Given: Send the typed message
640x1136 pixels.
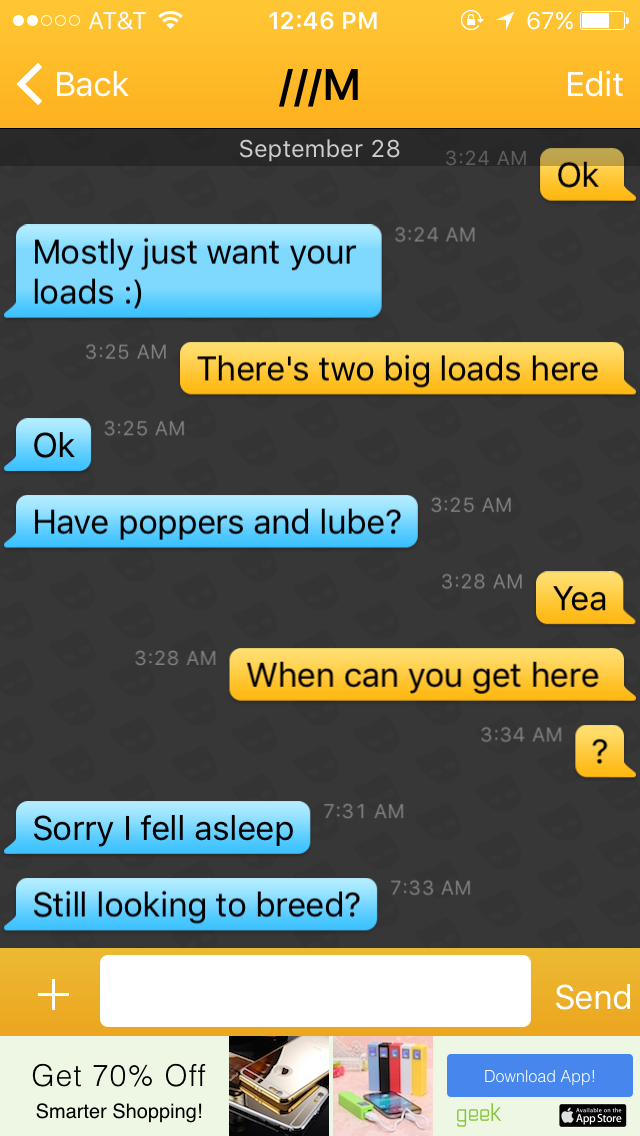Looking at the screenshot, I should [592, 996].
